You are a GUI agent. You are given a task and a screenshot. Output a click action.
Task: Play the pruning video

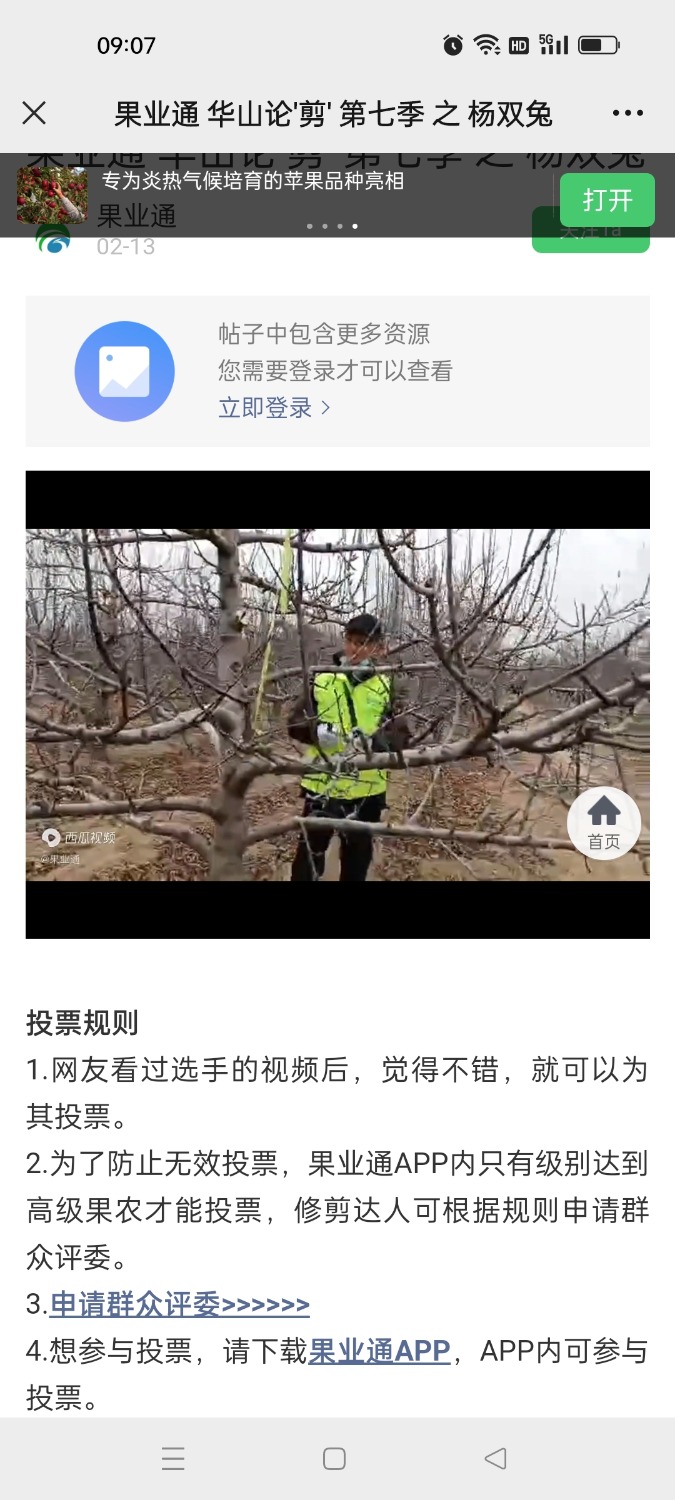tap(337, 704)
